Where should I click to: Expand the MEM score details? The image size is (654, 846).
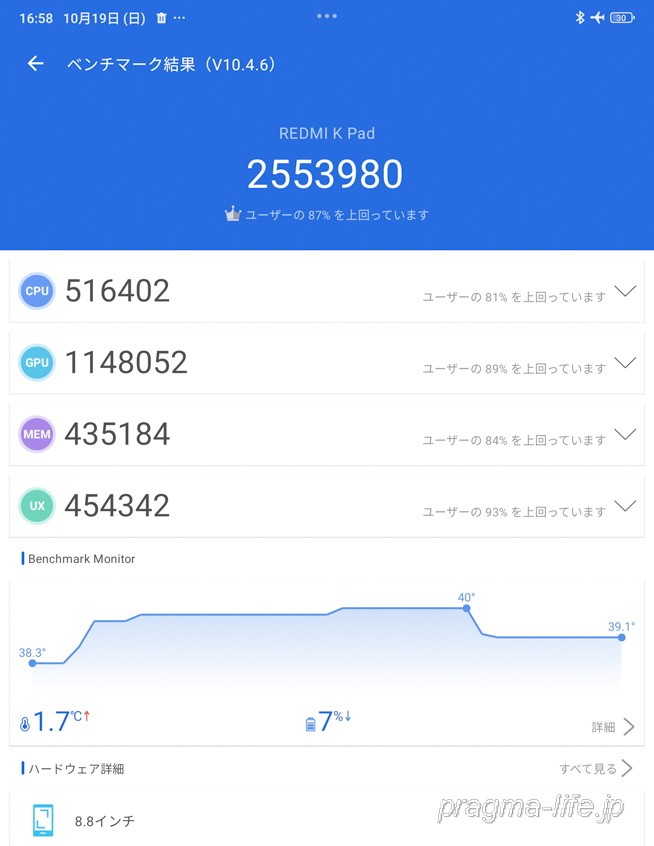tap(625, 434)
